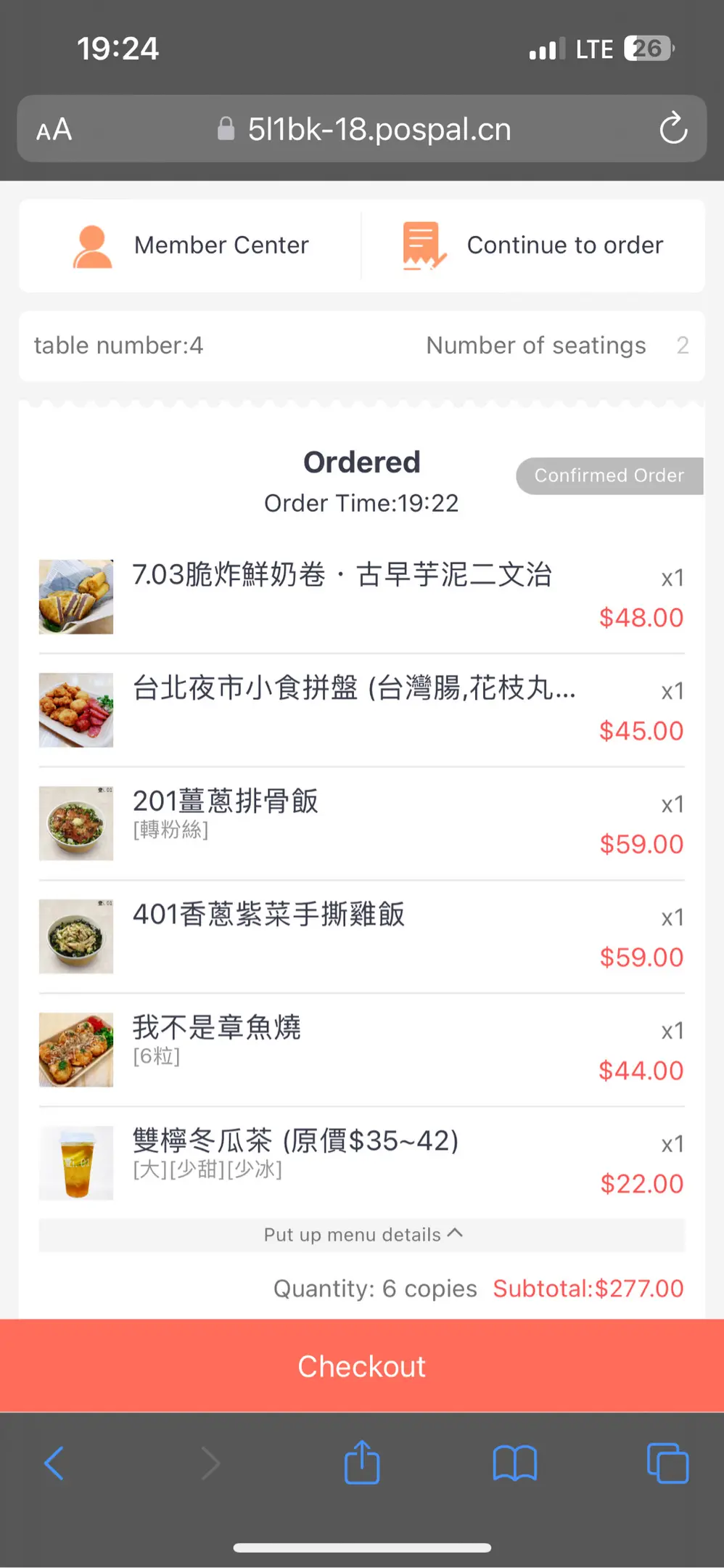The image size is (724, 1568).
Task: Go back to the previous page
Action: click(54, 1463)
